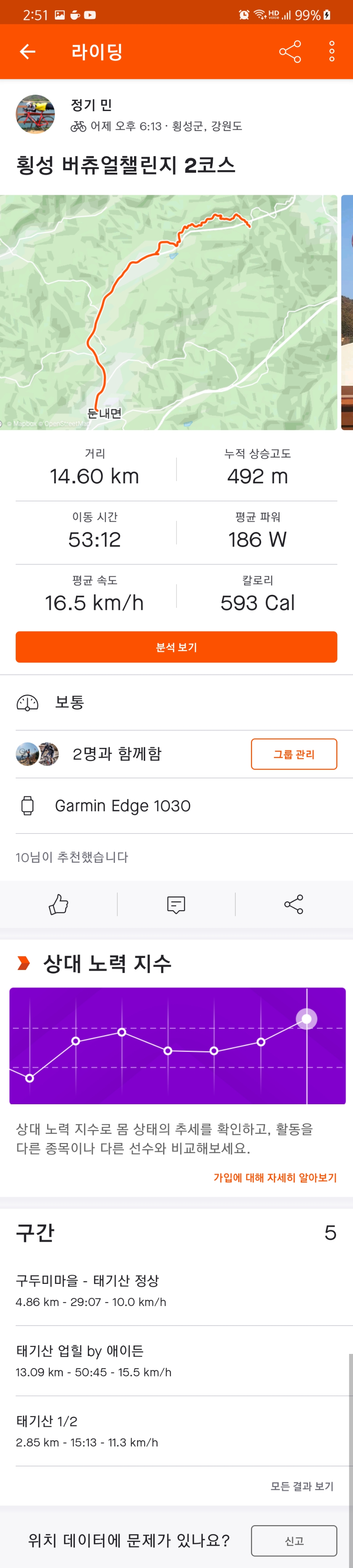See the 10 people who gave kudos
This screenshot has width=353, height=1568.
(x=72, y=857)
